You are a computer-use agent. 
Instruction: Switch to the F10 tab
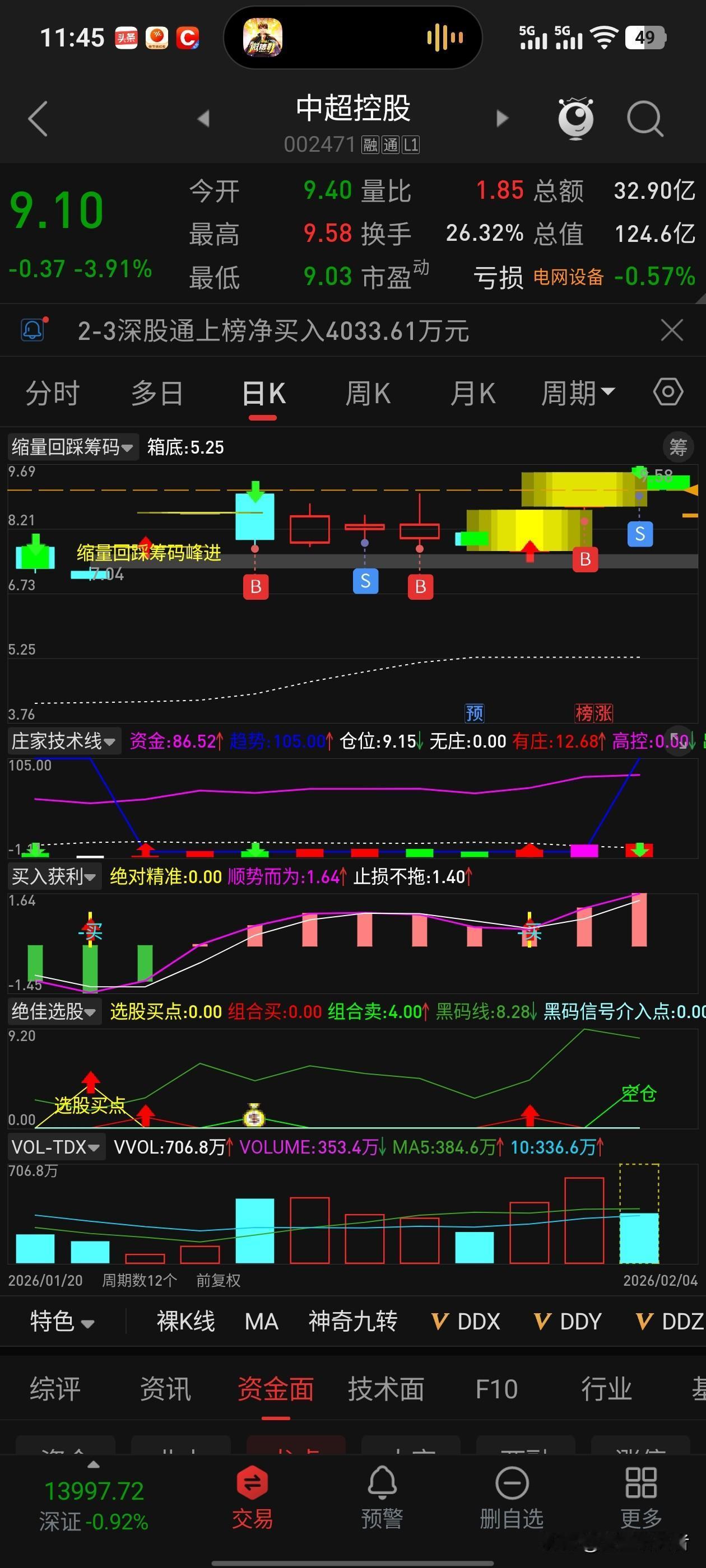coord(496,1390)
